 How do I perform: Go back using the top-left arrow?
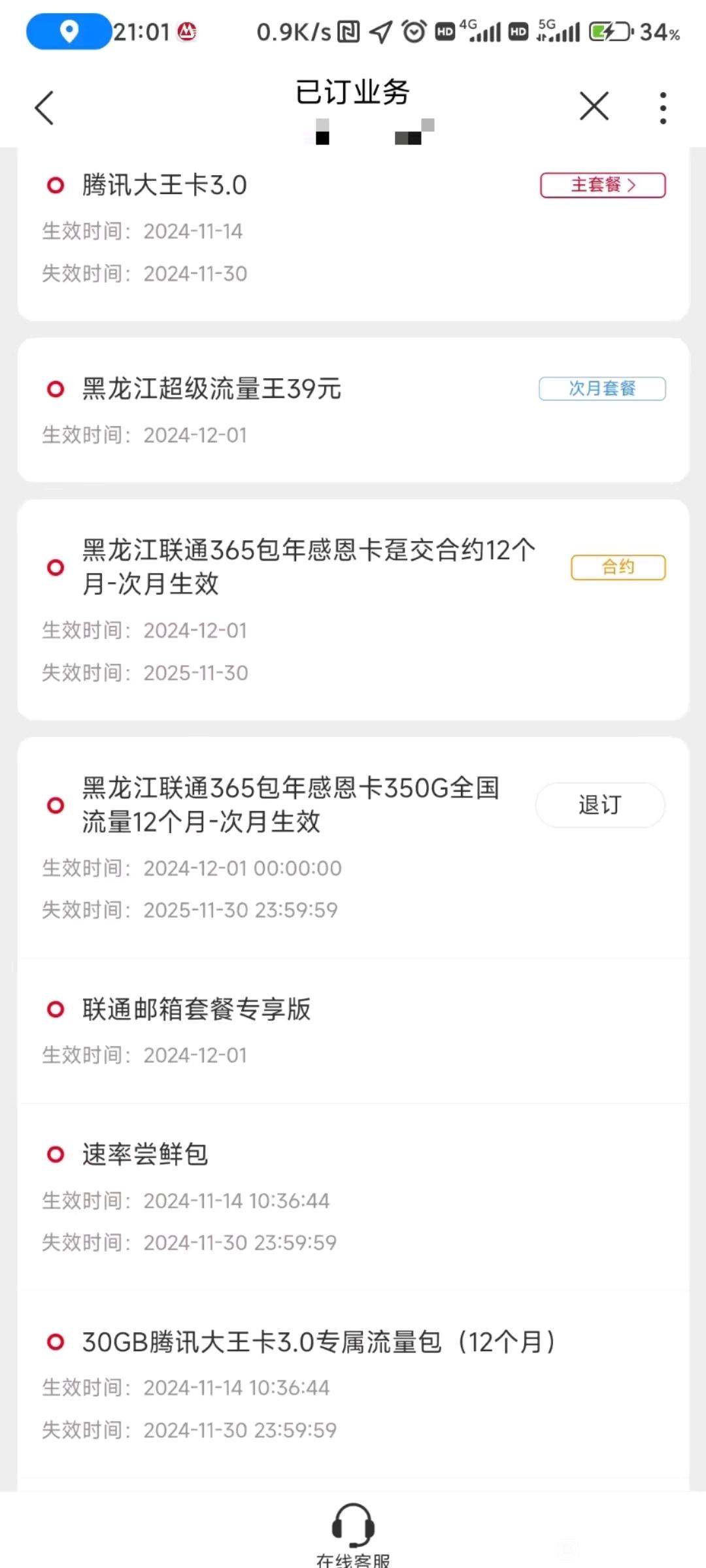(x=44, y=108)
